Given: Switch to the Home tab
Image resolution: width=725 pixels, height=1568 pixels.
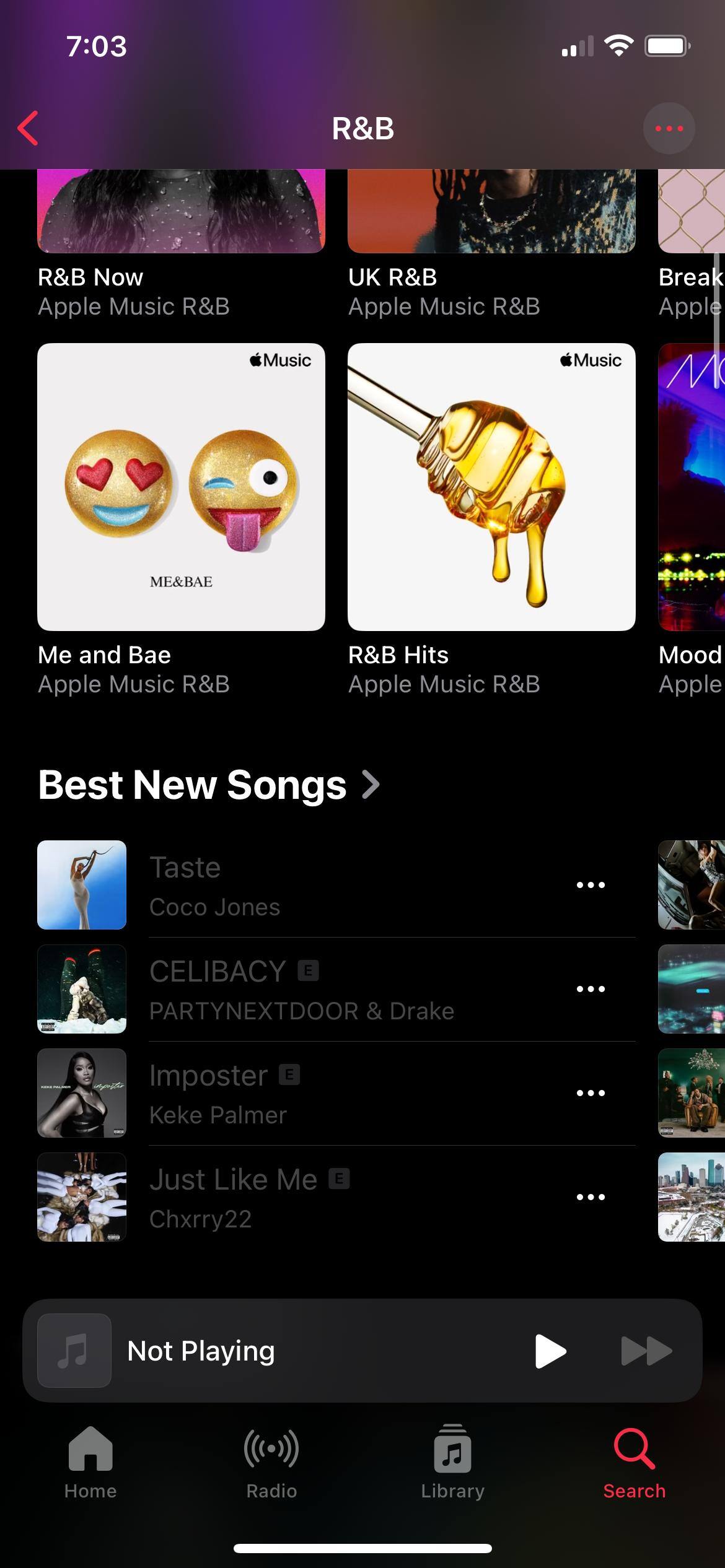Looking at the screenshot, I should [x=90, y=1463].
